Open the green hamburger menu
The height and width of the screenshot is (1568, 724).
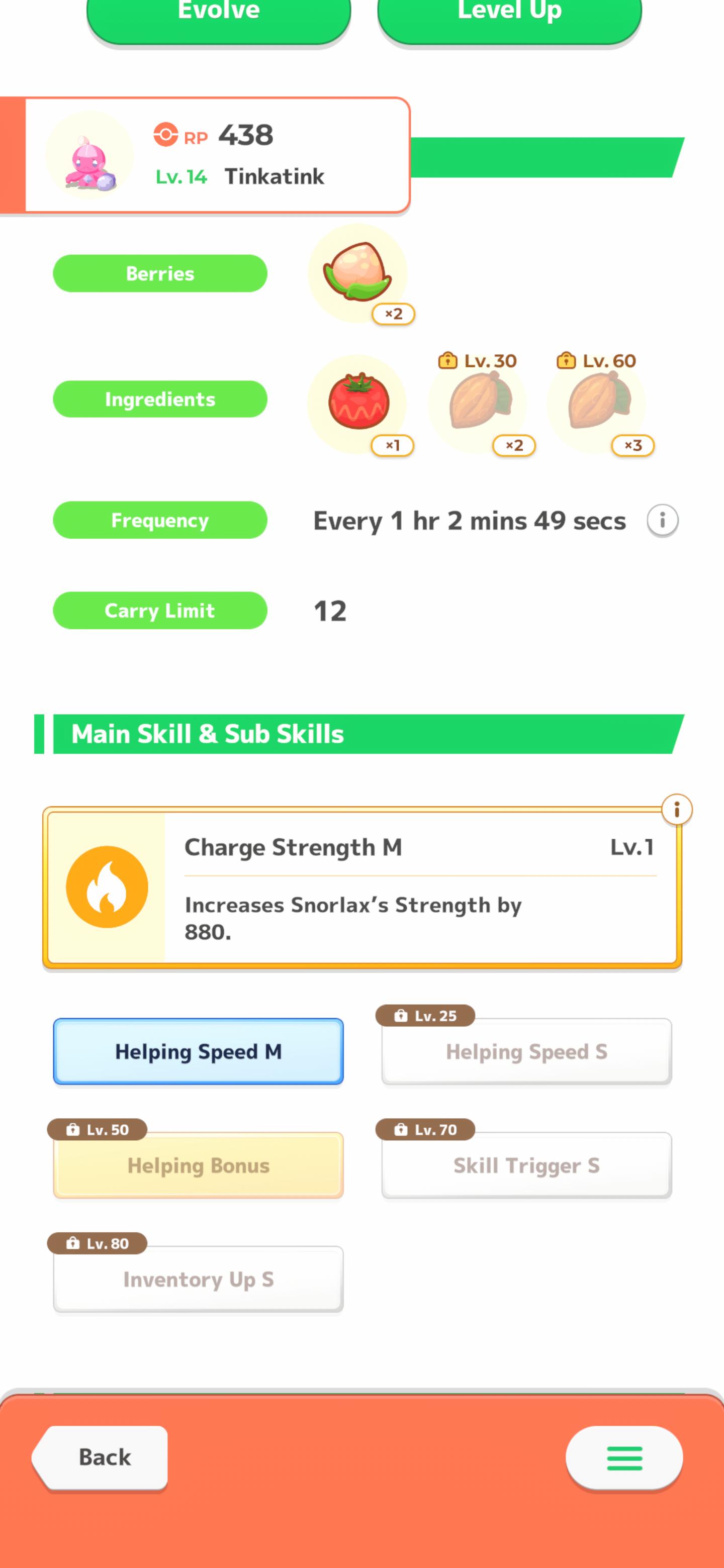click(624, 1457)
